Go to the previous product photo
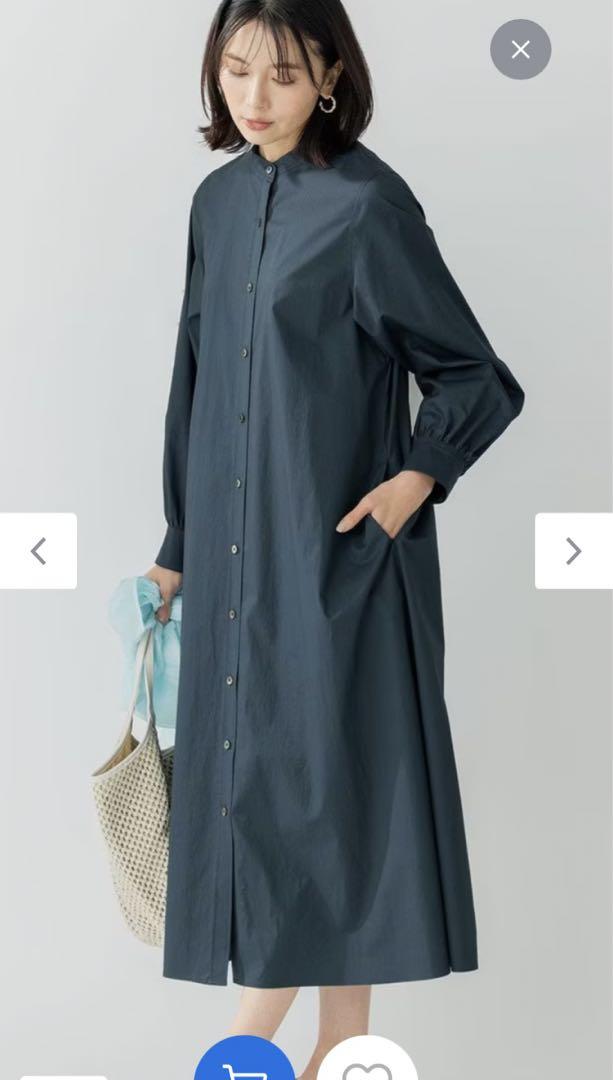Screen dimensions: 613x1080 pyautogui.click(x=38, y=551)
